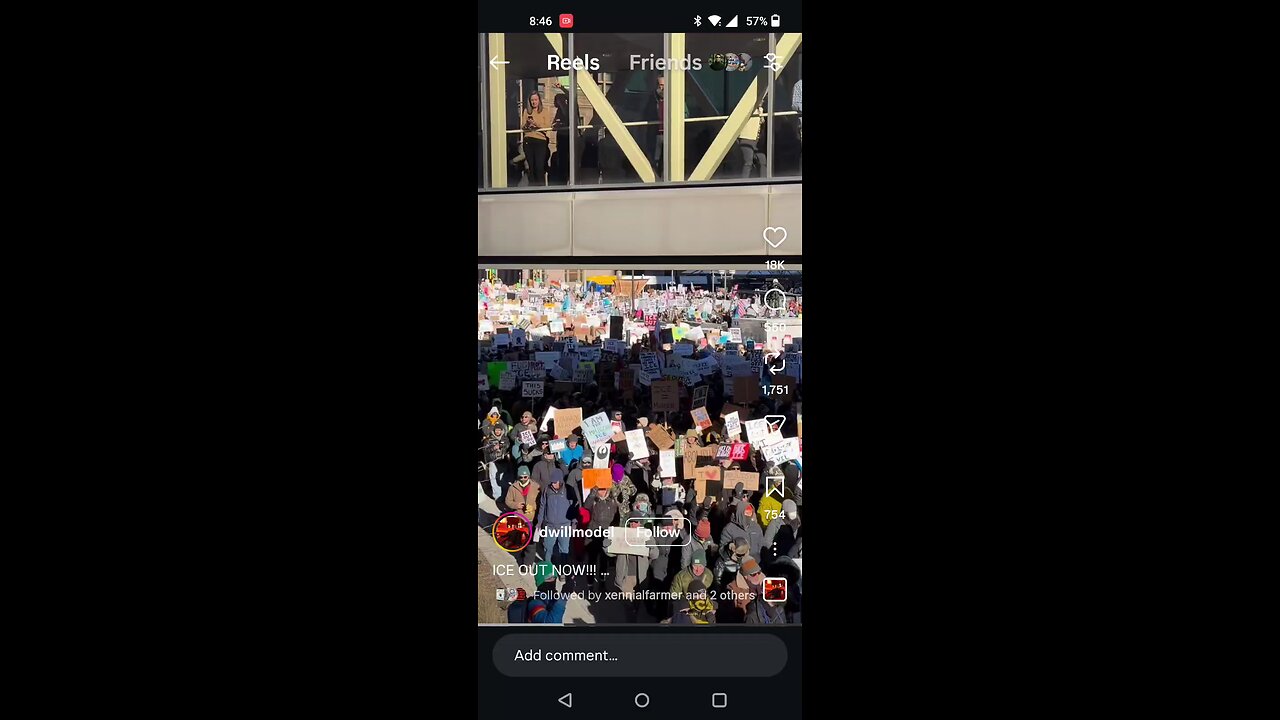
Task: Open the comments on this reel
Action: tap(775, 300)
